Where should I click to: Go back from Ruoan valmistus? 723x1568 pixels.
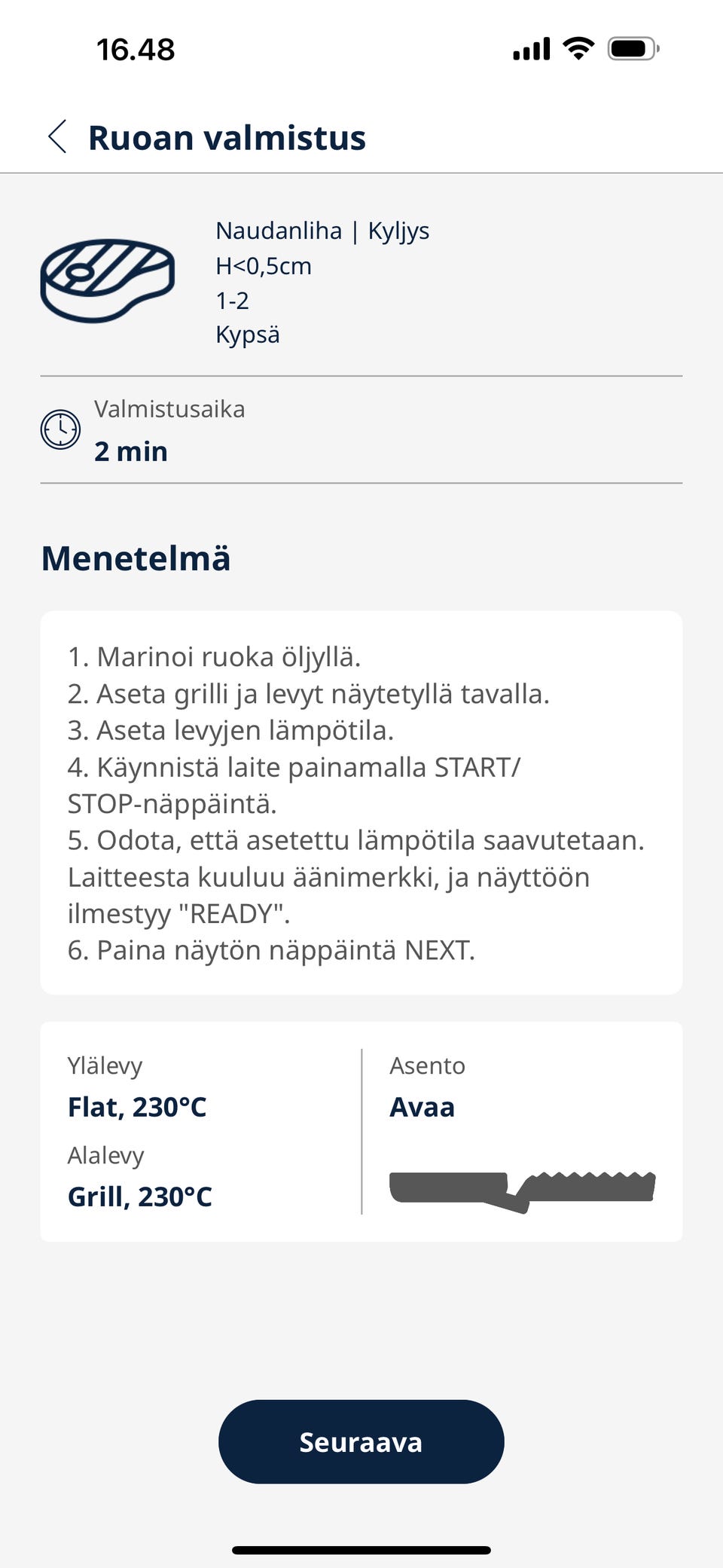57,137
